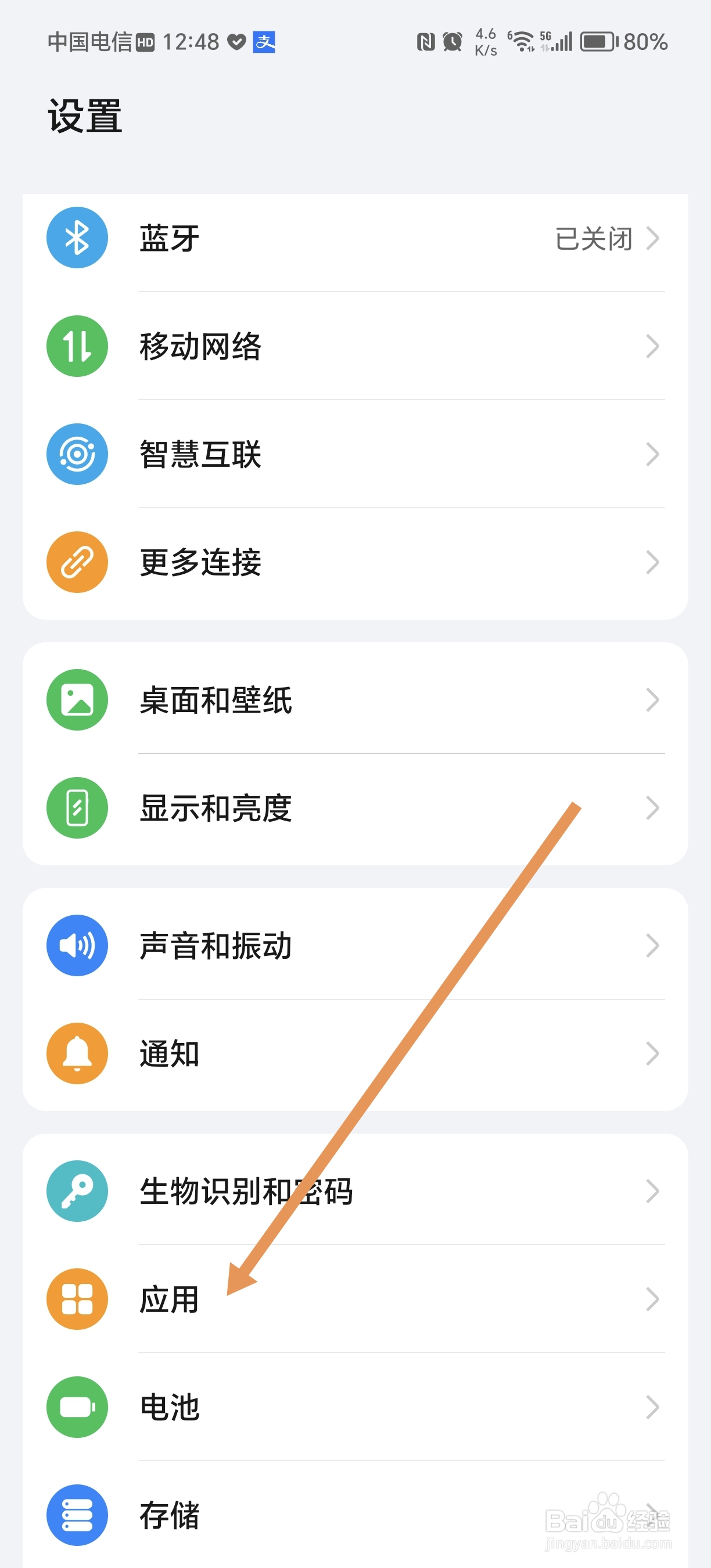Click the blue speaker icon for 声音和振动

point(76,945)
